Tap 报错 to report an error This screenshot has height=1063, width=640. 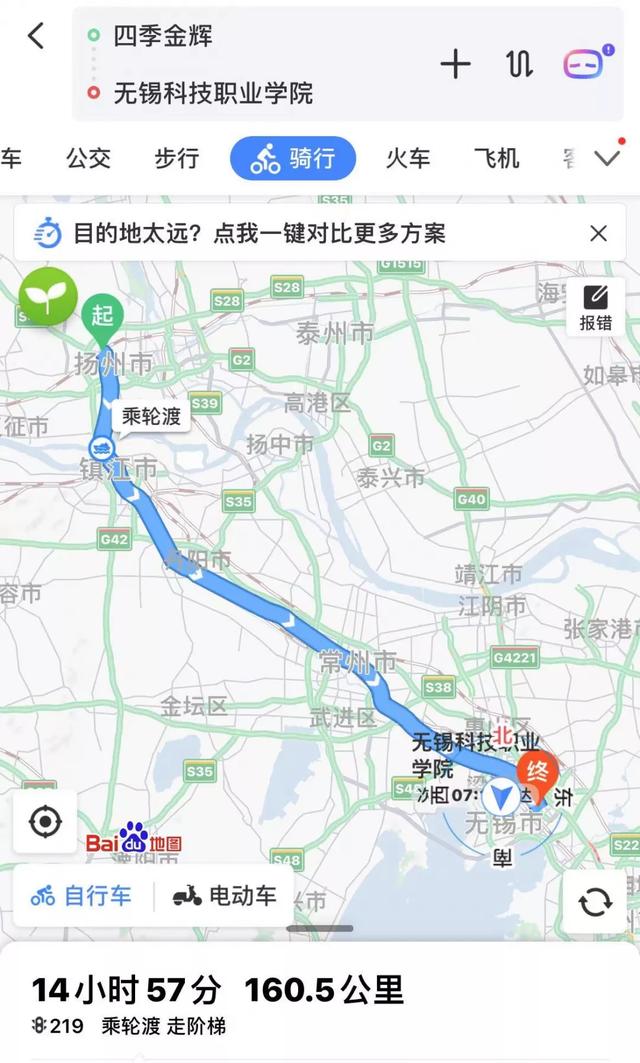click(596, 308)
